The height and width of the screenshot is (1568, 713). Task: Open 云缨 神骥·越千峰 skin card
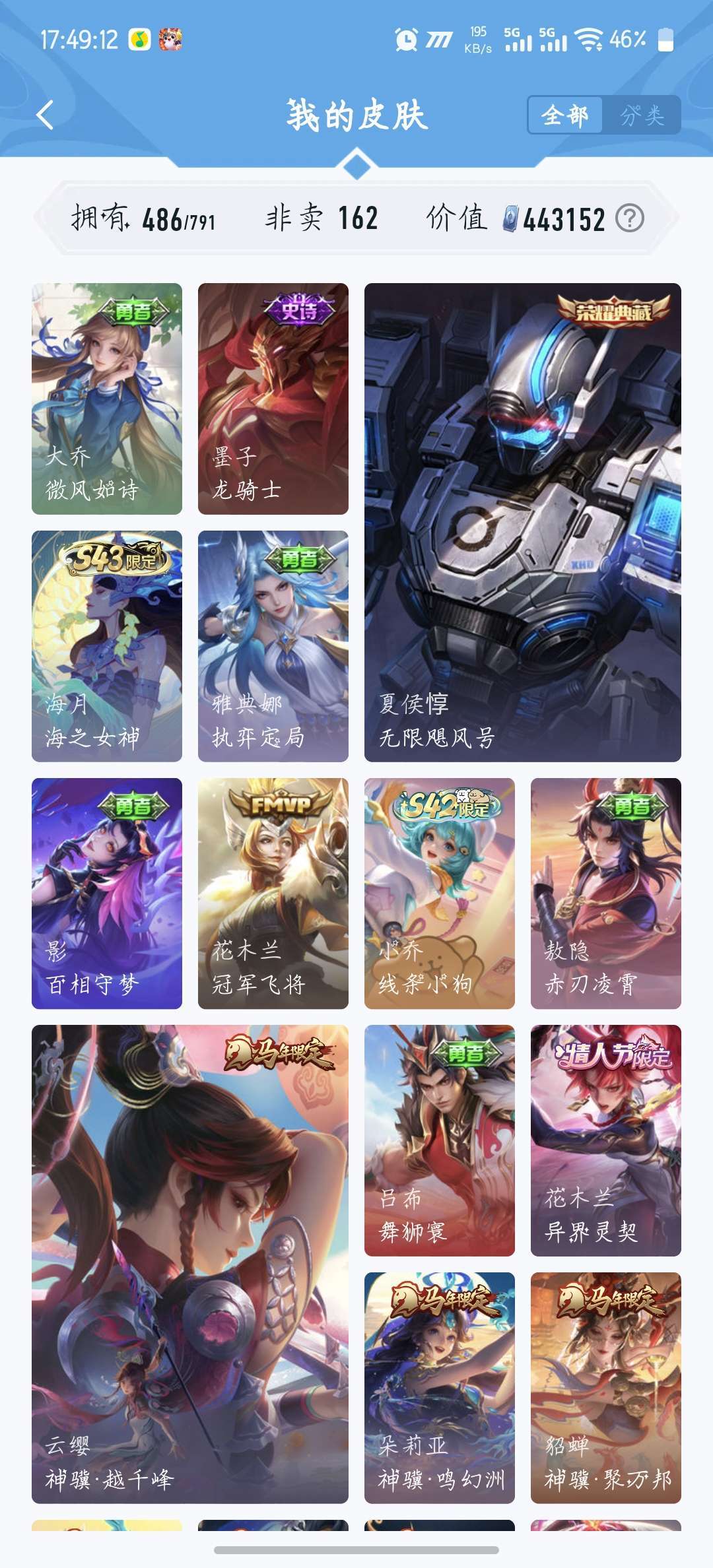coord(190,1264)
